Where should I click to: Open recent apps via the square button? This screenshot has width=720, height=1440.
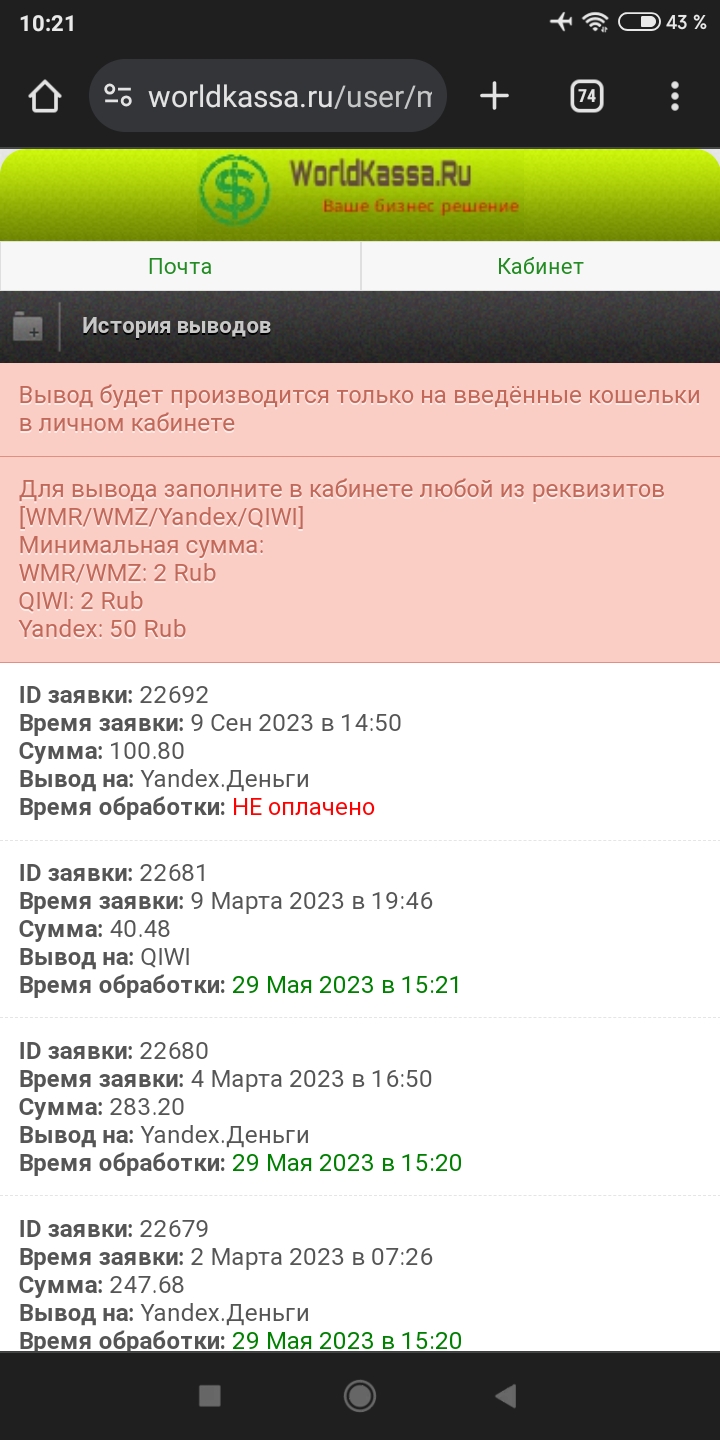209,1396
